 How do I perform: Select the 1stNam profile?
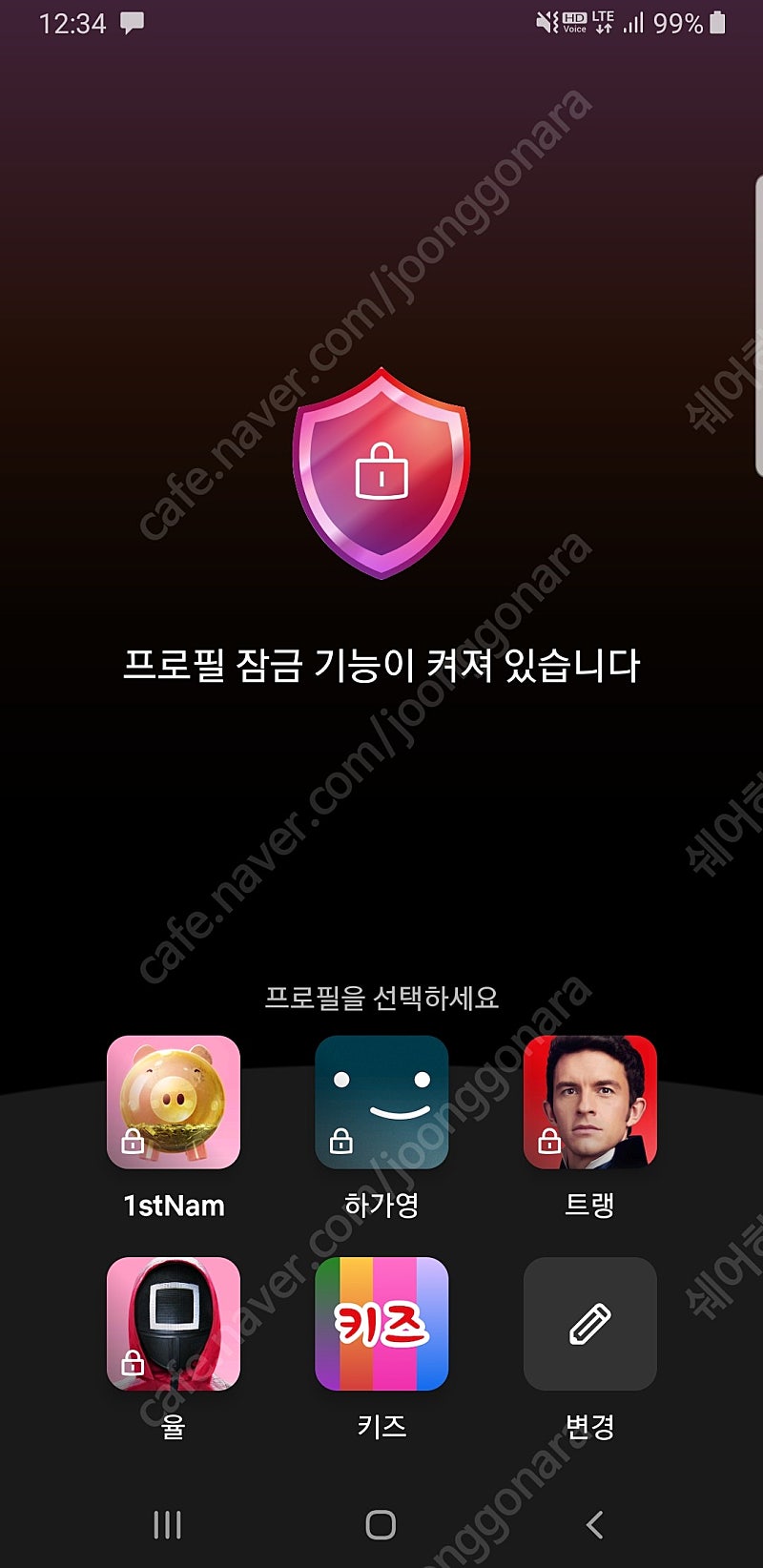(x=173, y=1102)
